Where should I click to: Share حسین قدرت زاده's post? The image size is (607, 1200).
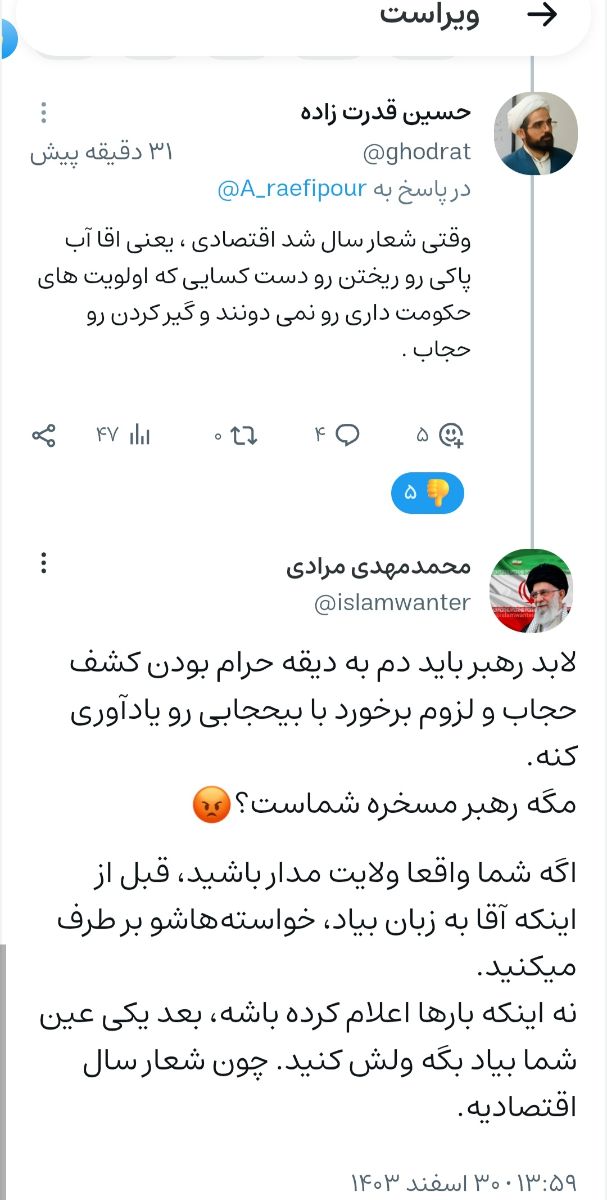(43, 434)
